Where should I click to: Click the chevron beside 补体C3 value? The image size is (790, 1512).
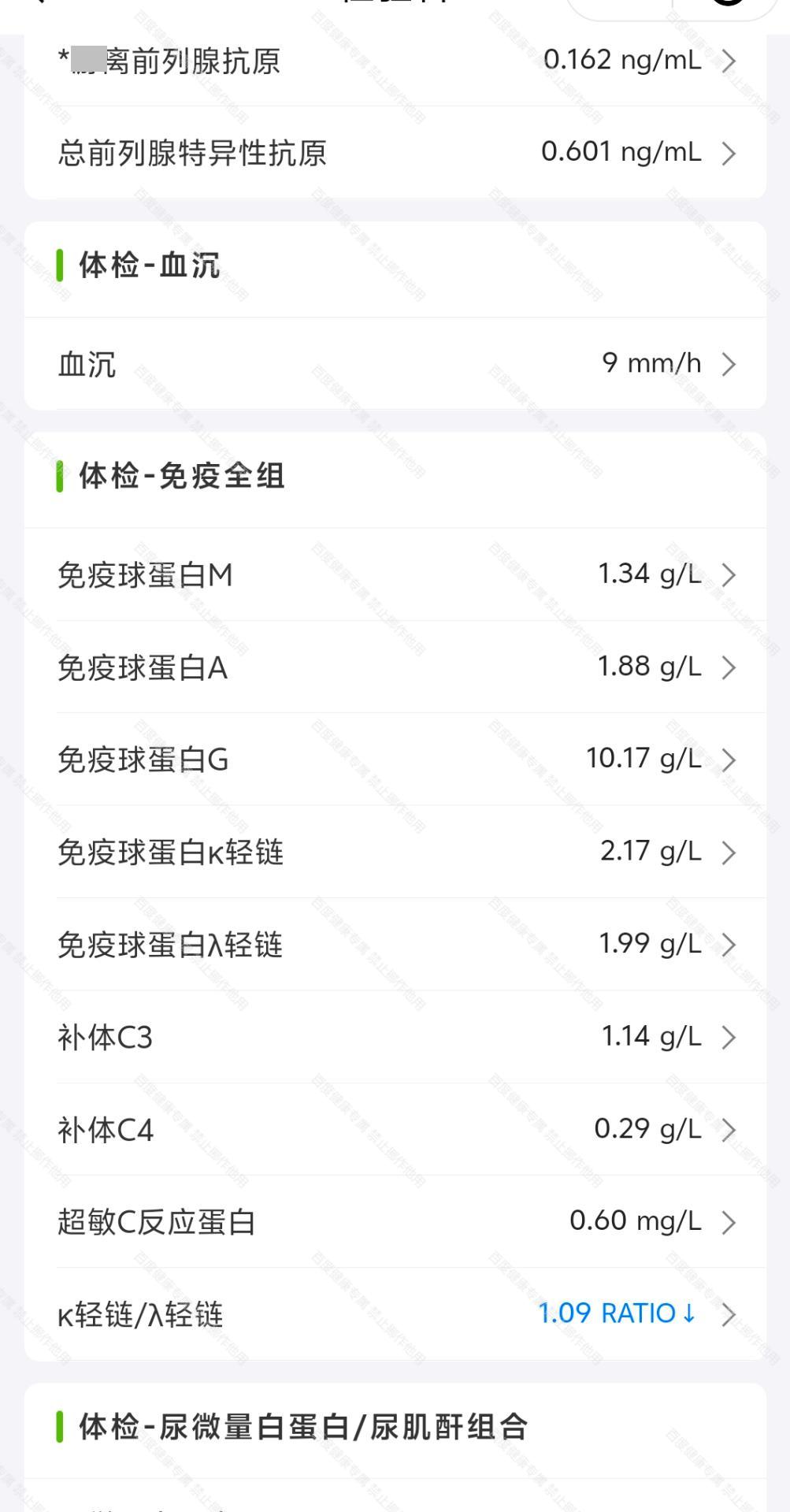coord(729,1037)
